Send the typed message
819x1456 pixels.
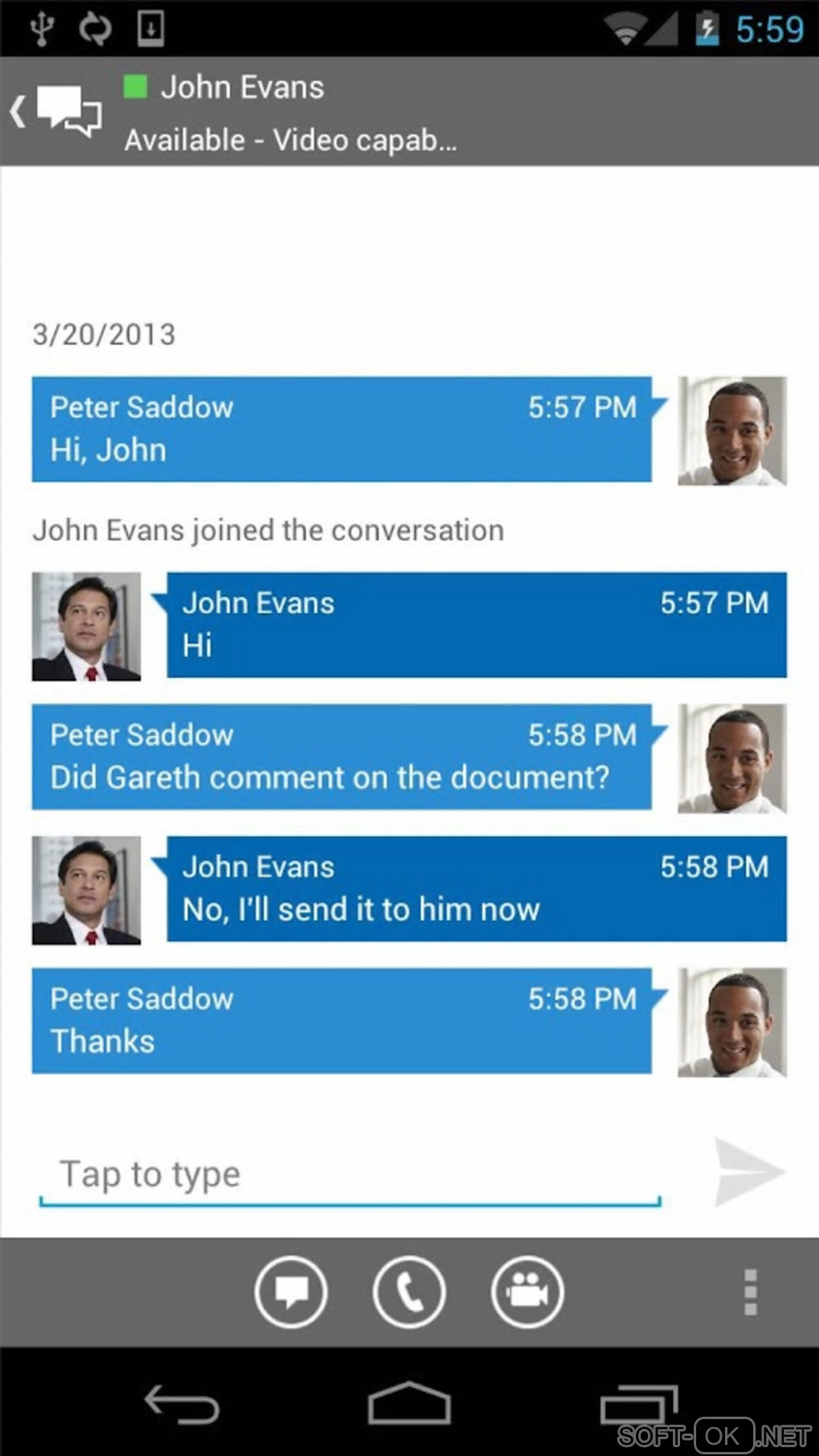748,1172
